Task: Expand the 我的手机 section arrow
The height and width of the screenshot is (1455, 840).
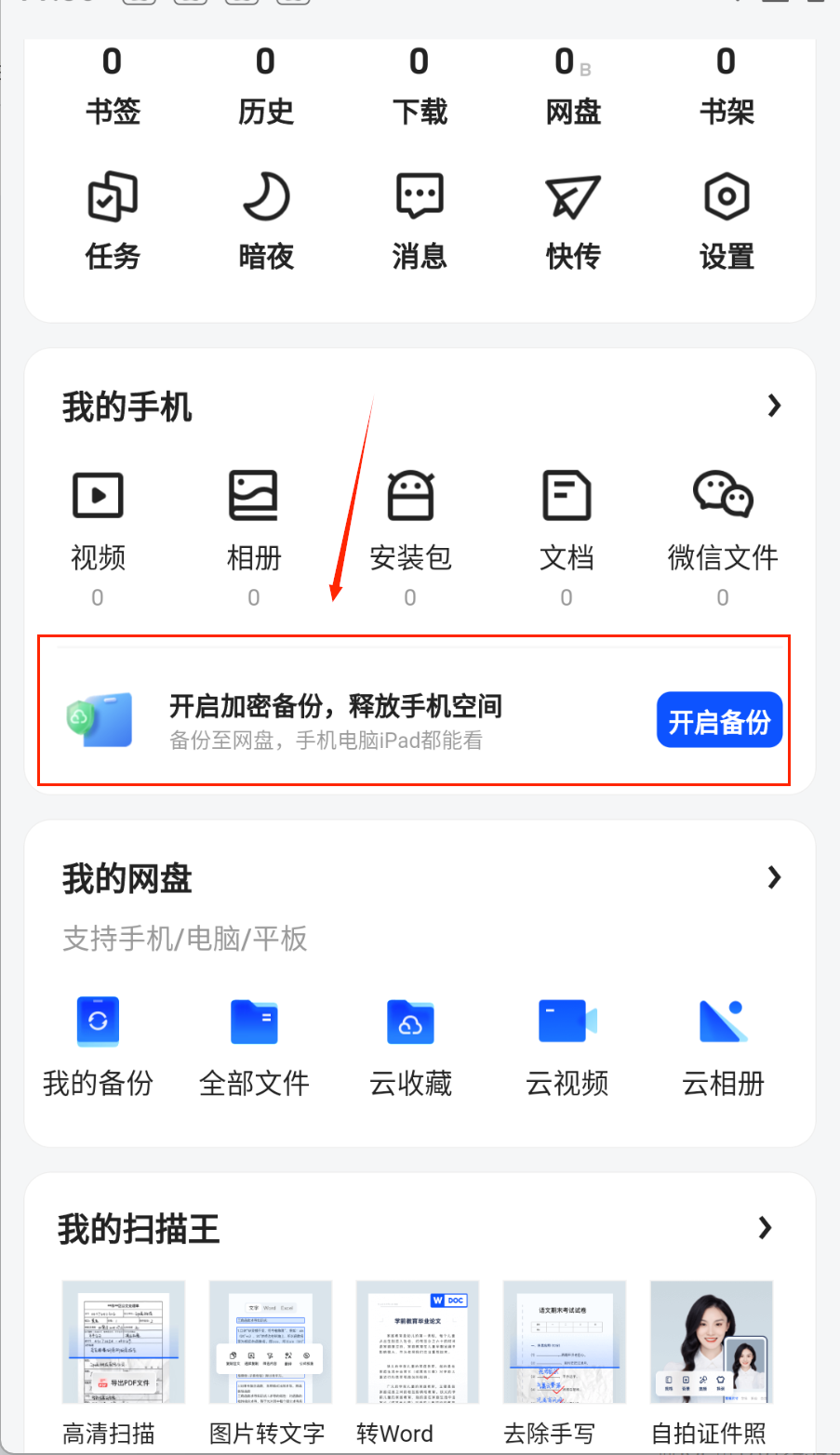Action: pyautogui.click(x=773, y=406)
